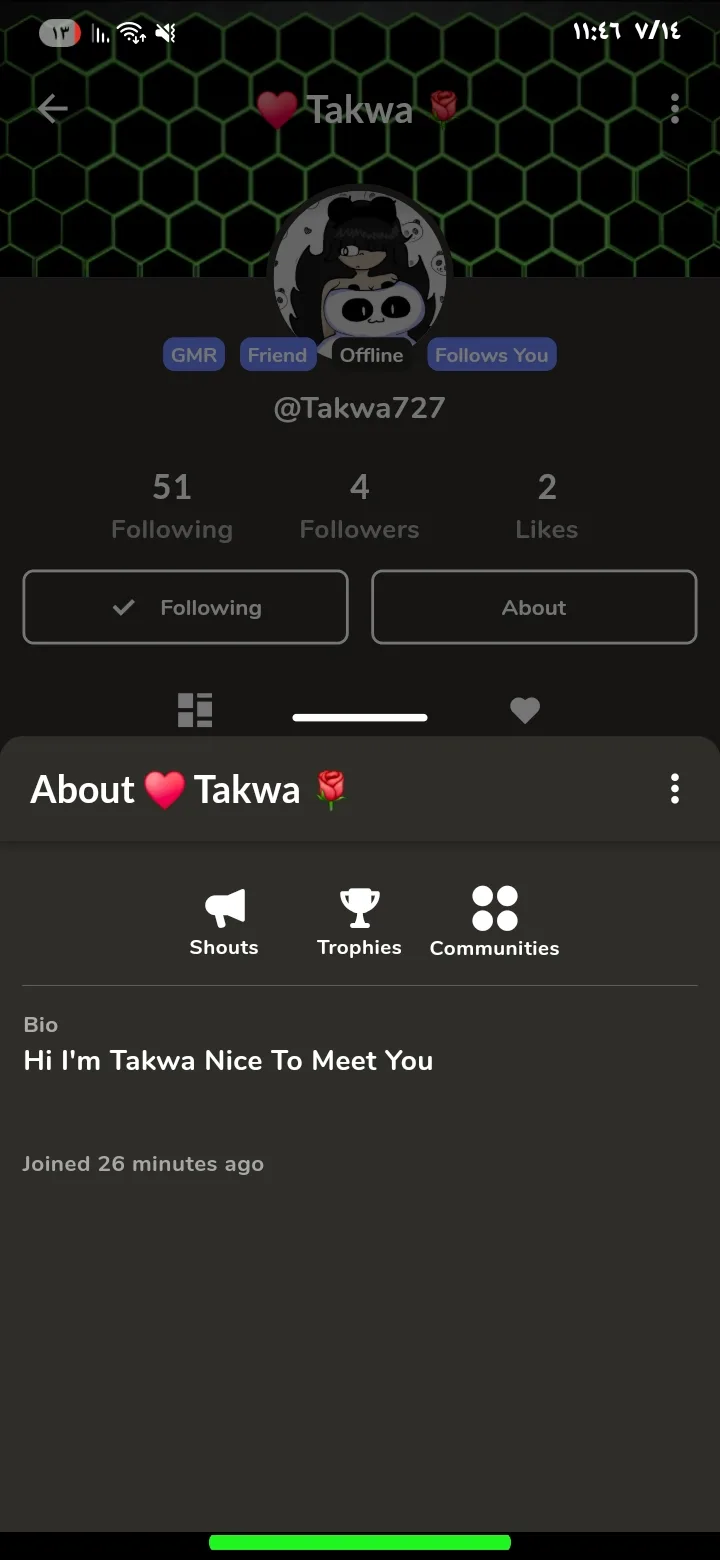Switch to the liked posts heart tab

[525, 710]
